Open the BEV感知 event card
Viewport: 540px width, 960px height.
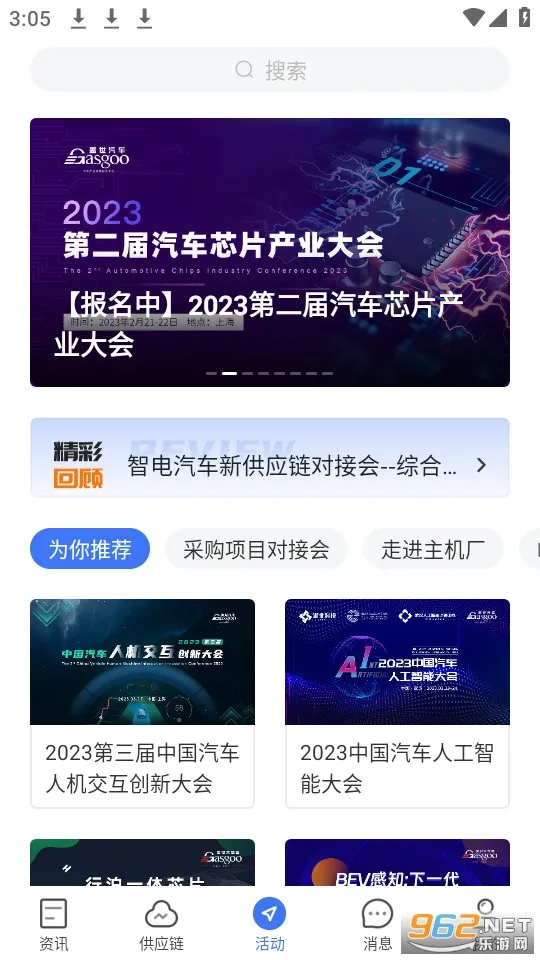[397, 862]
